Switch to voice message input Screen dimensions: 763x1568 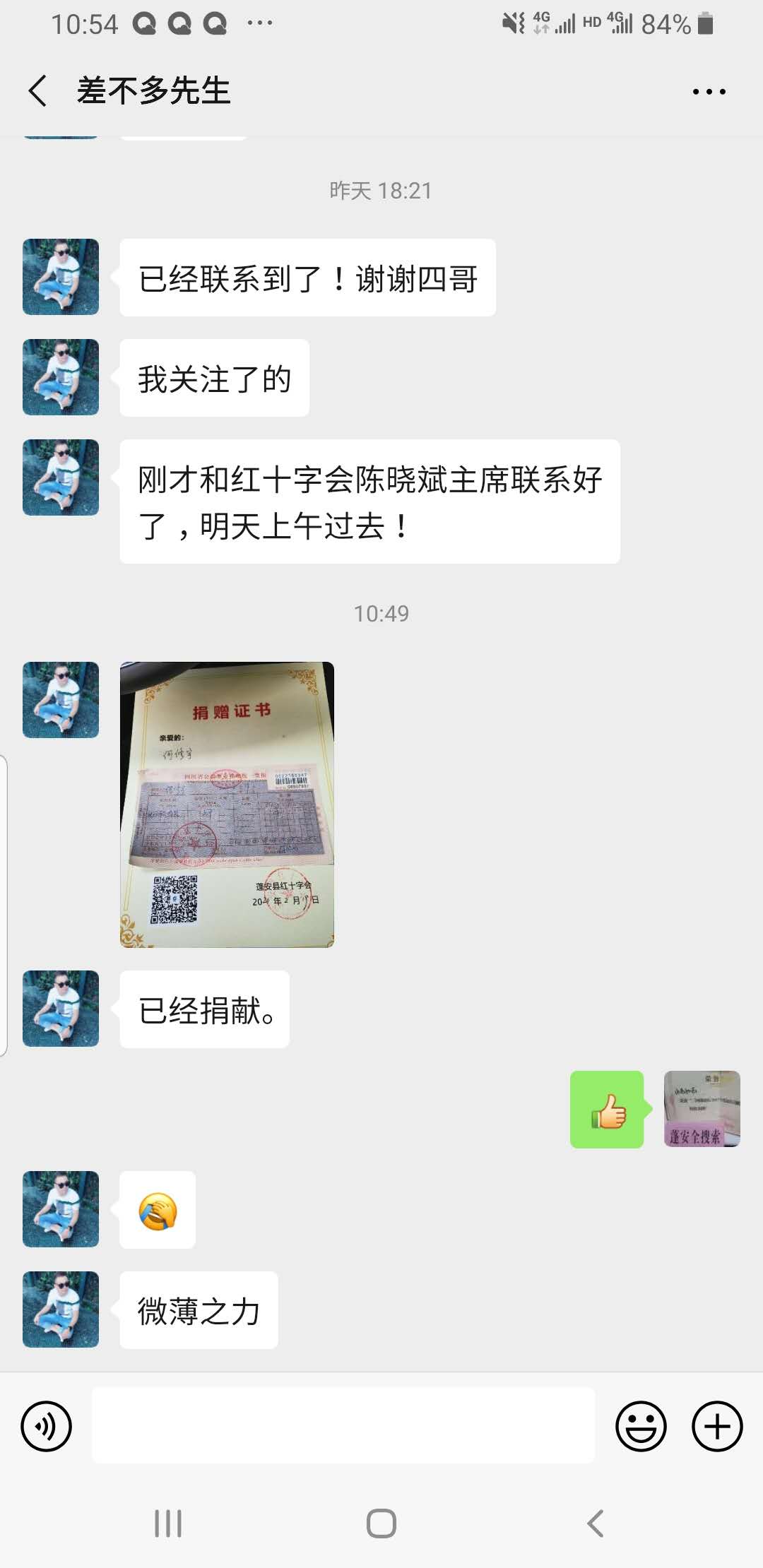coord(47,1426)
